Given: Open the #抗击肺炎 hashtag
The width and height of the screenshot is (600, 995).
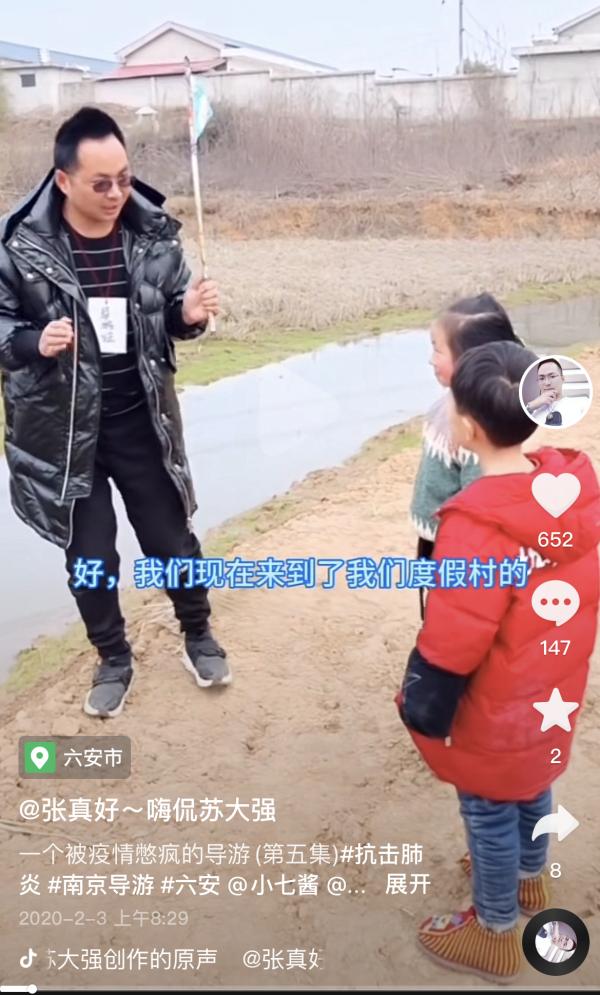Looking at the screenshot, I should [380, 855].
